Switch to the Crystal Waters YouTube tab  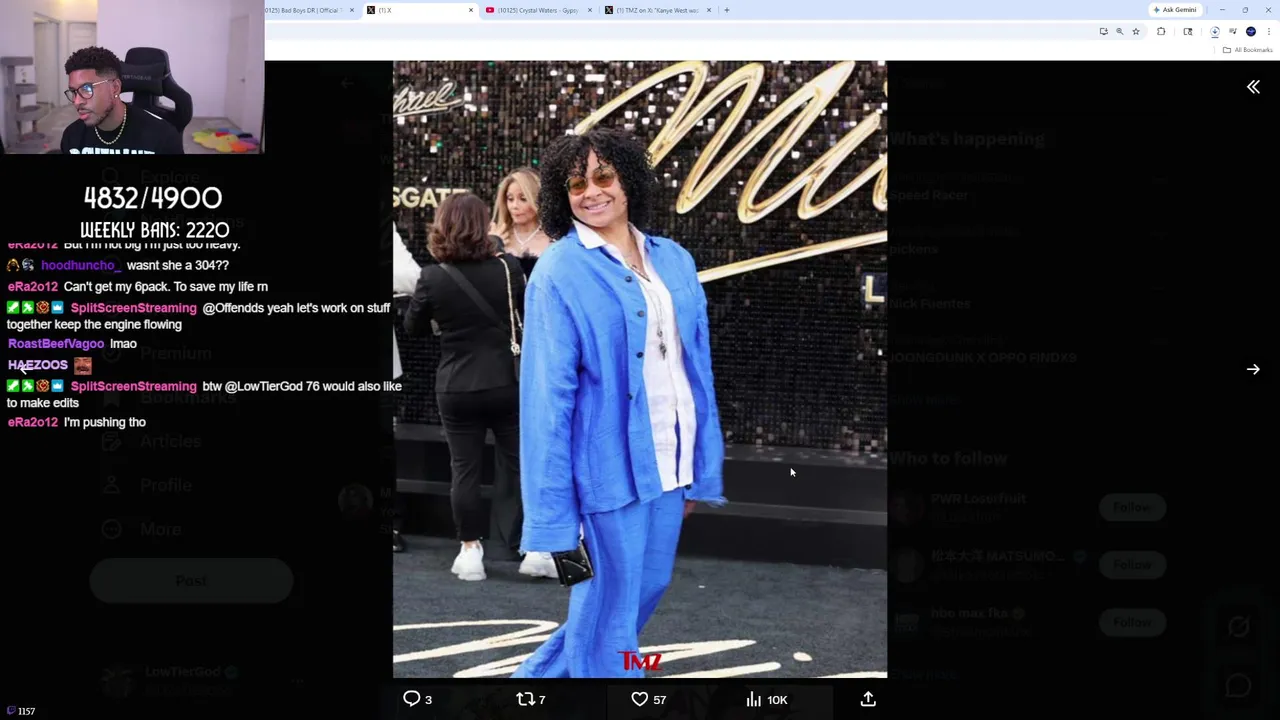[x=535, y=10]
